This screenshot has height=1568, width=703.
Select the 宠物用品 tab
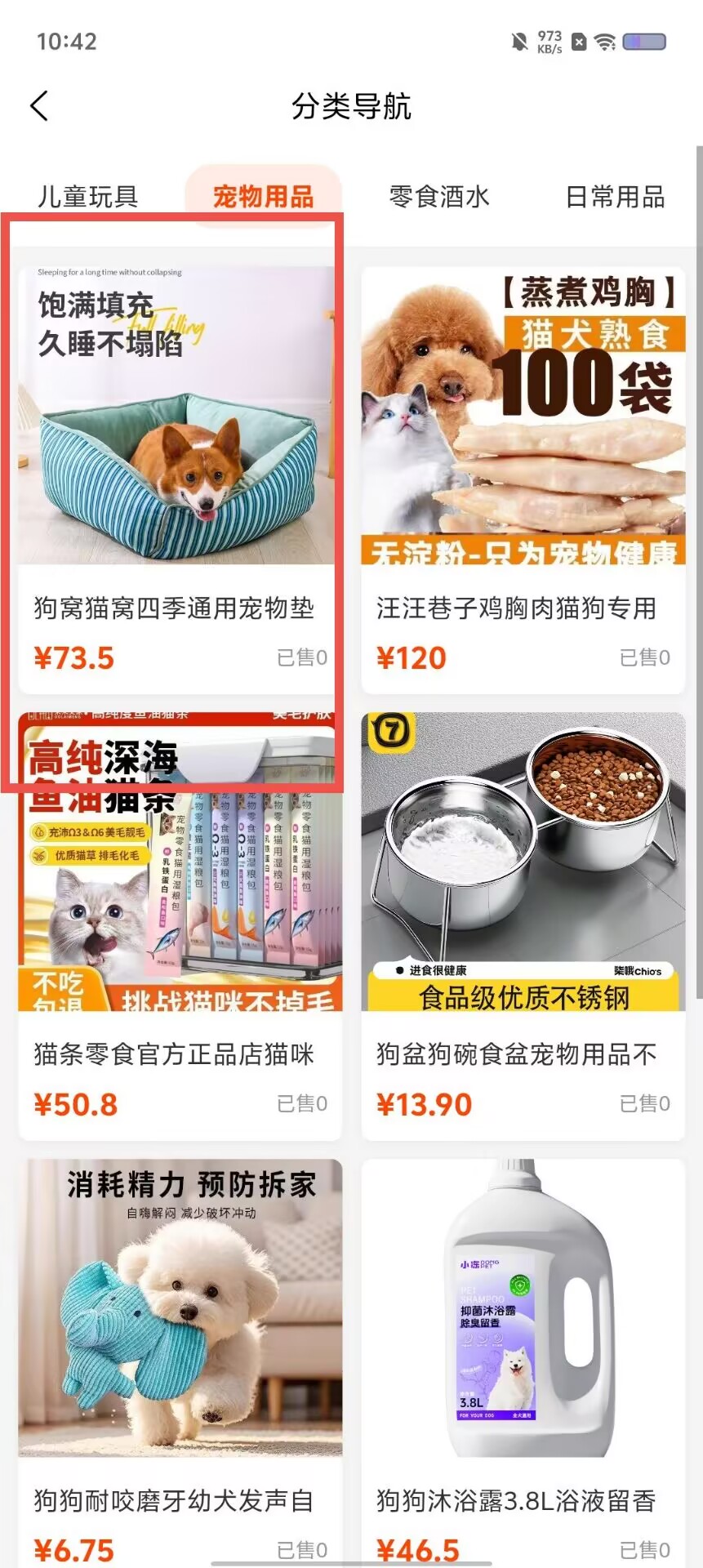263,197
